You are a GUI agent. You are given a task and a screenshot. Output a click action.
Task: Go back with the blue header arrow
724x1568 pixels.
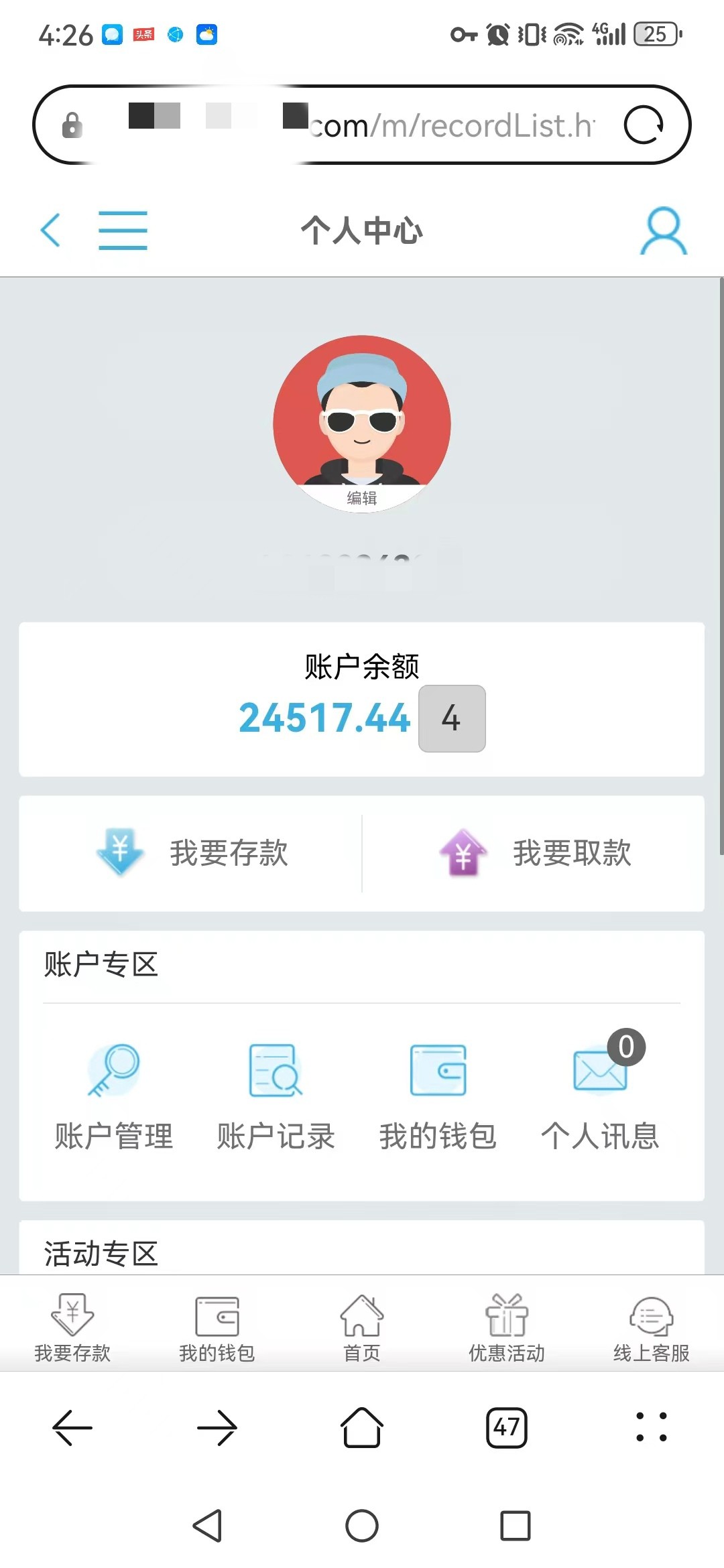[51, 230]
